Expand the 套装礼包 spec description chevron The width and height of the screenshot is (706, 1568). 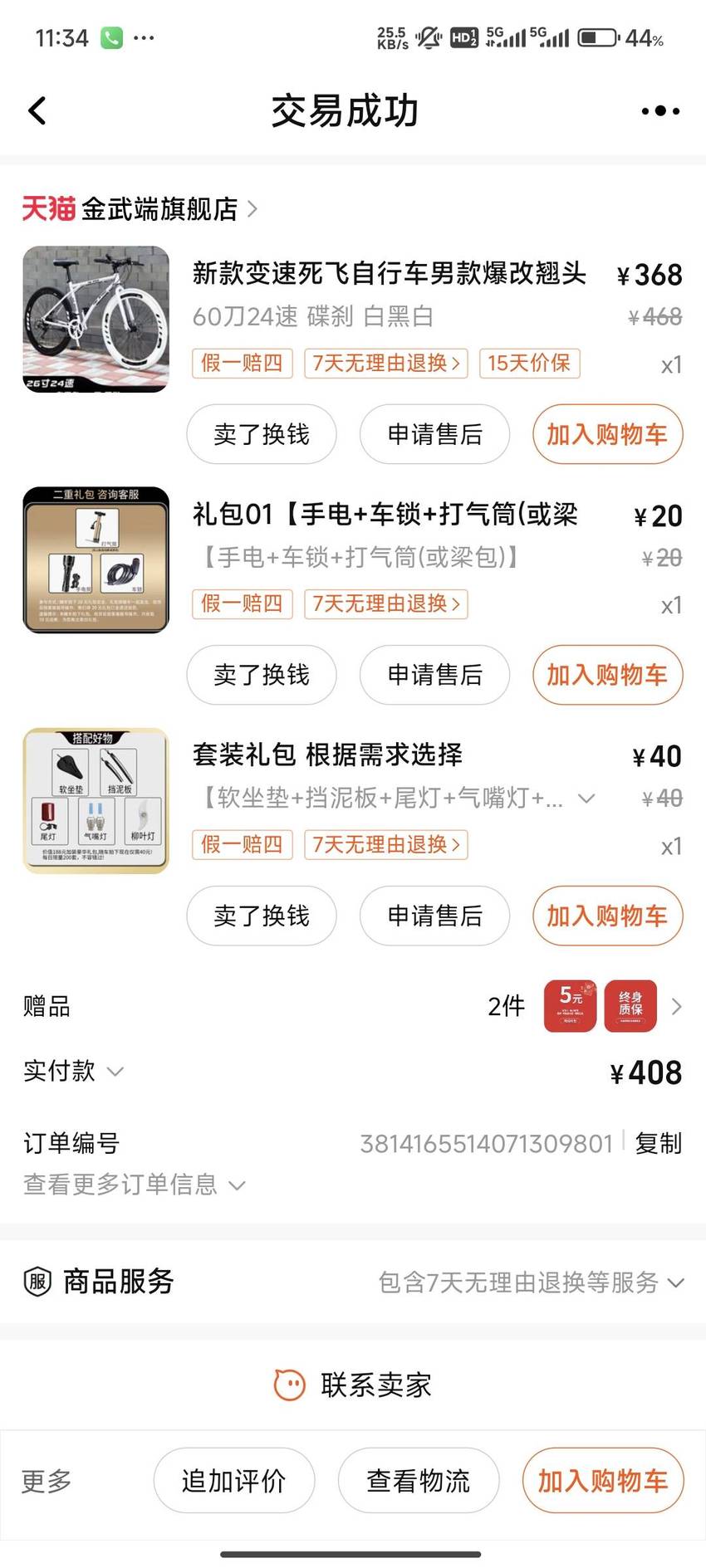(586, 799)
